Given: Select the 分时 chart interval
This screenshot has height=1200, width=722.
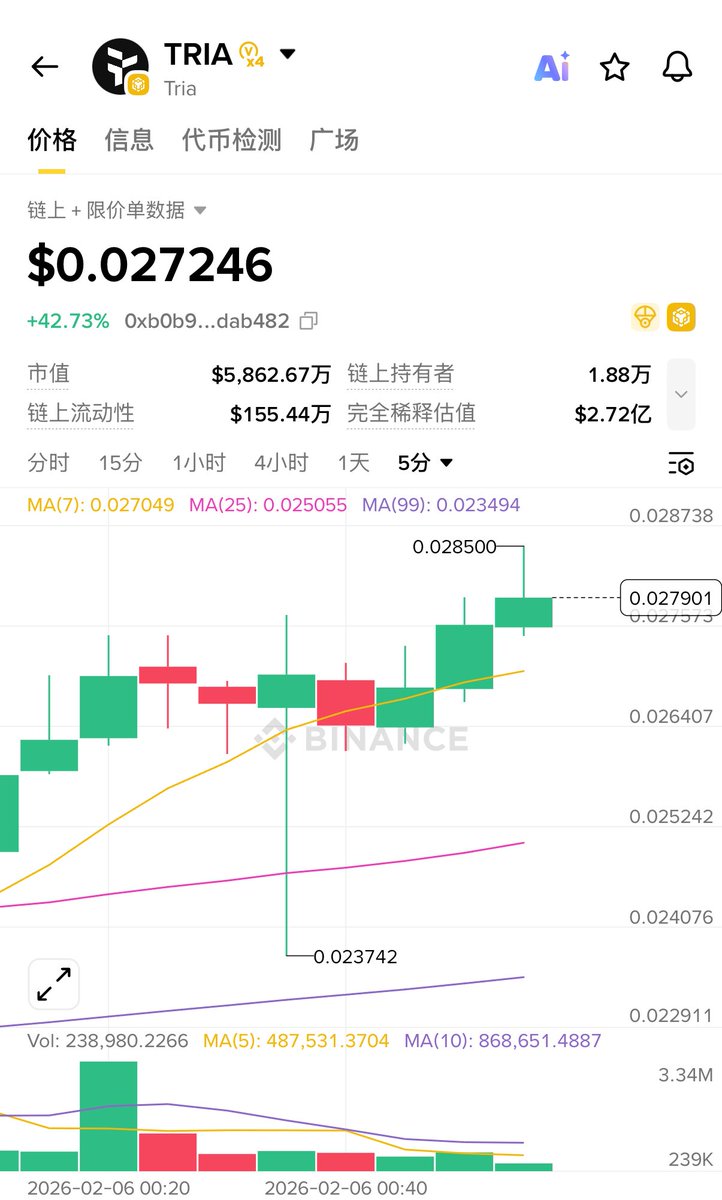Looking at the screenshot, I should pos(49,463).
